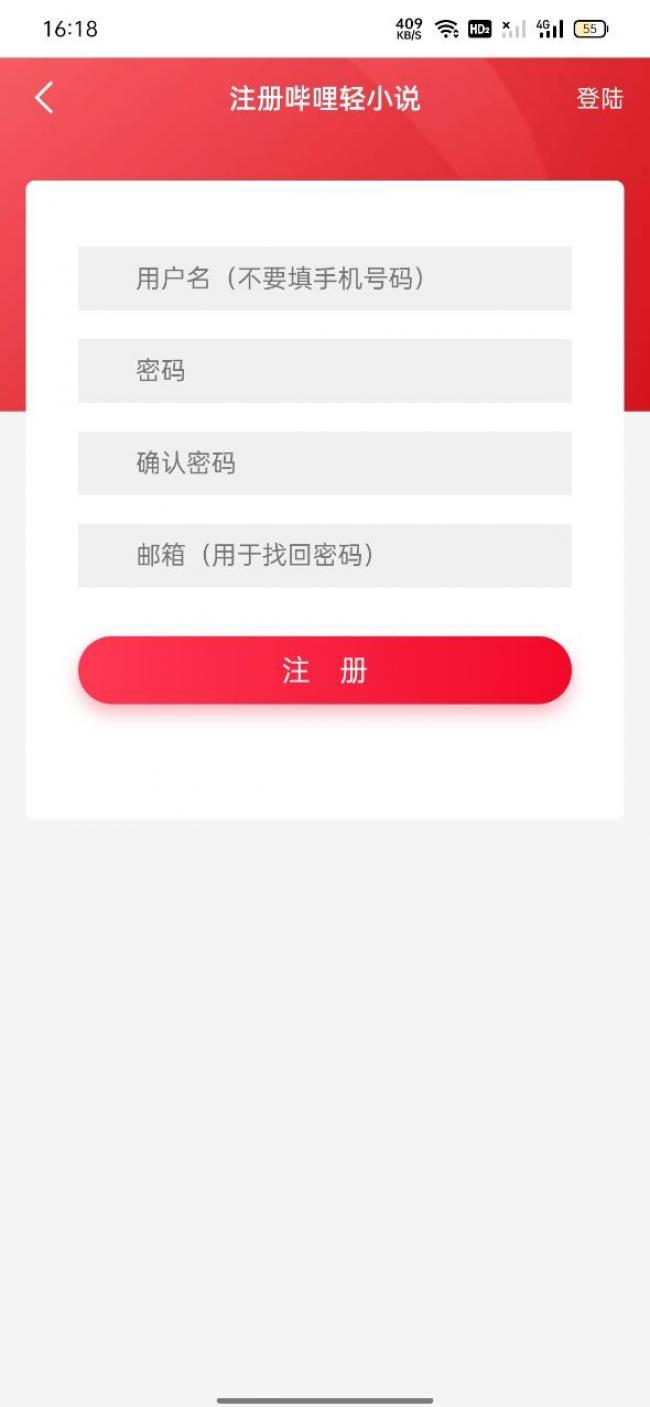The height and width of the screenshot is (1407, 650).
Task: Submit with the red 注册 button
Action: pos(325,670)
